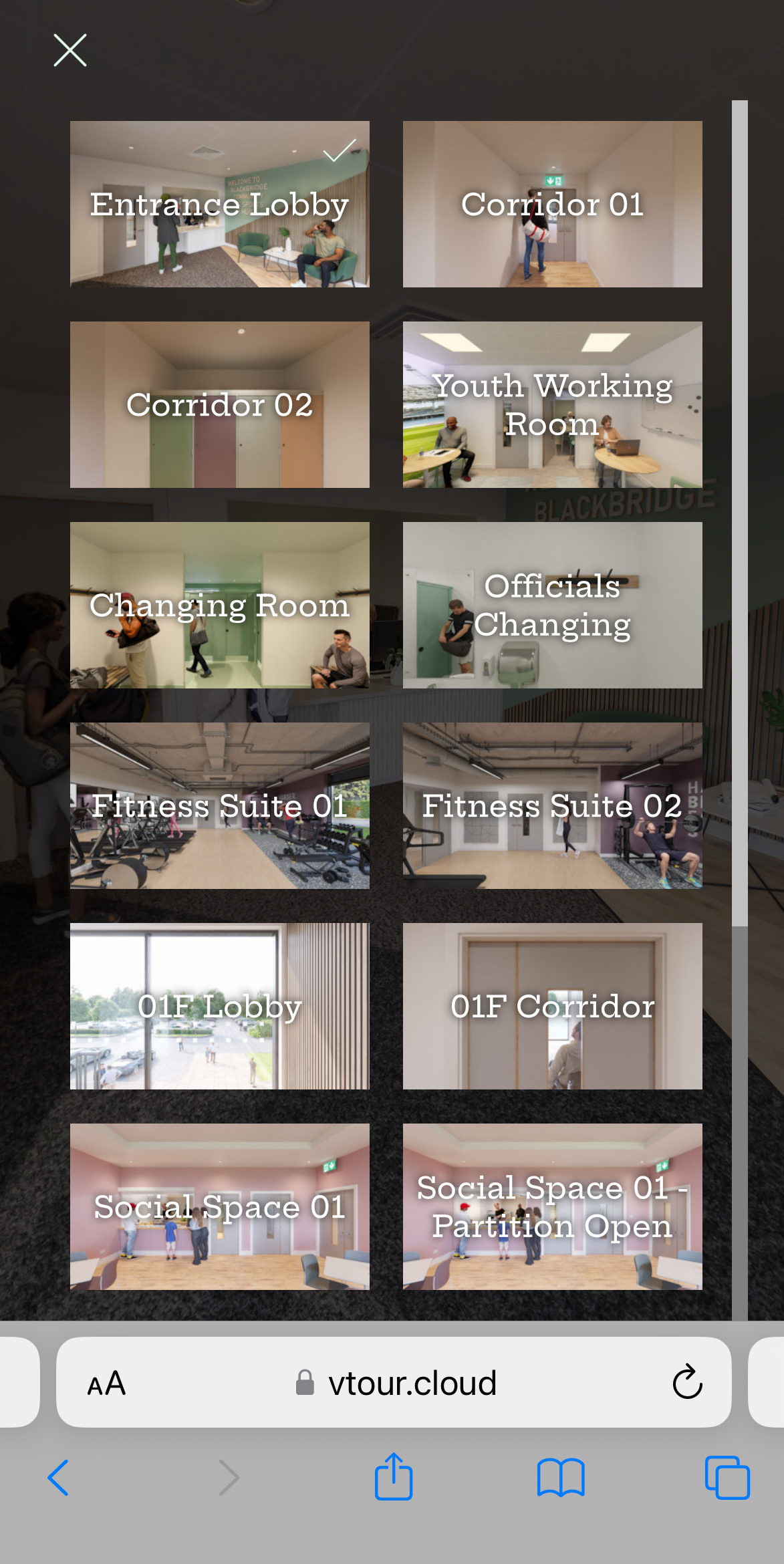
Task: Open Social Space 01 - Partition Open
Action: click(552, 1206)
